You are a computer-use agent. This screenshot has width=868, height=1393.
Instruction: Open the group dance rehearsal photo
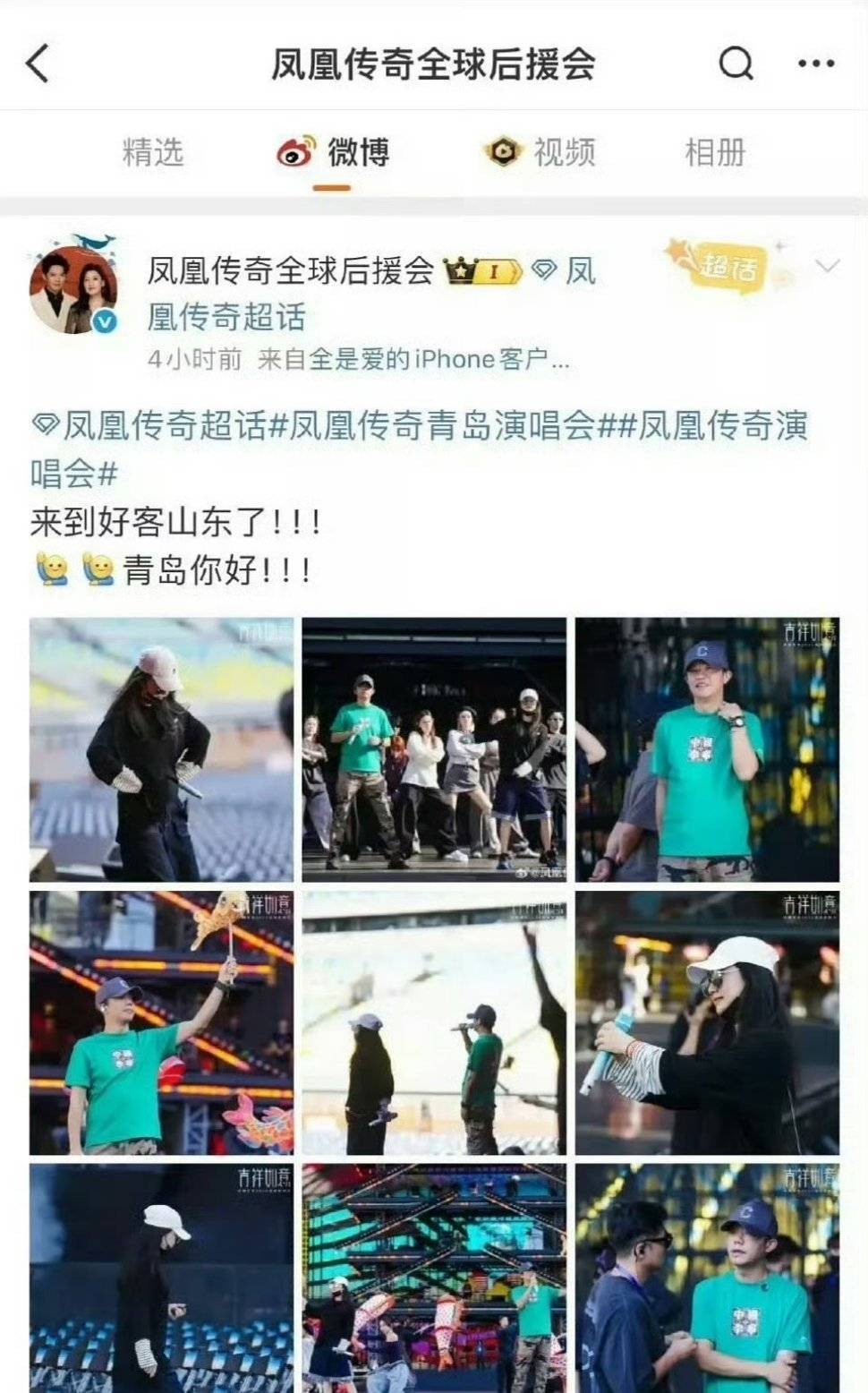[434, 749]
